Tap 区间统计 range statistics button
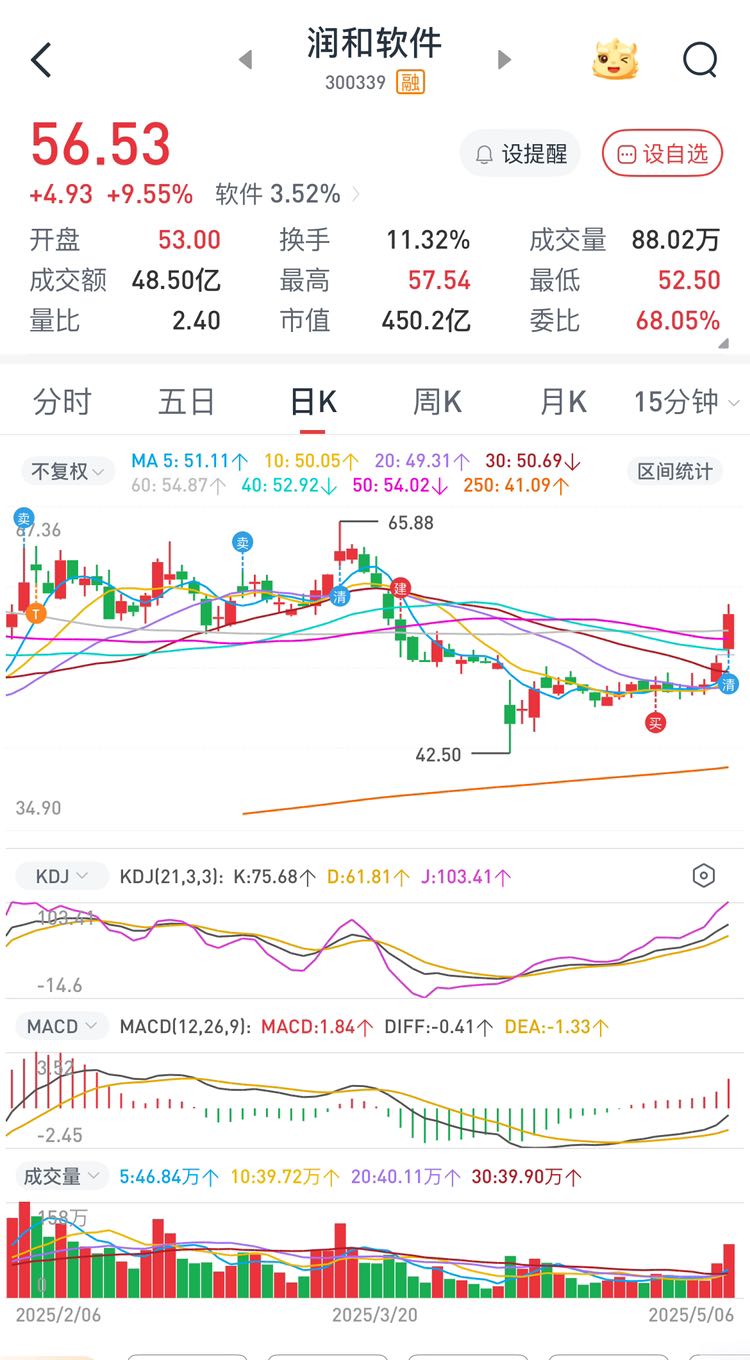 (x=675, y=471)
